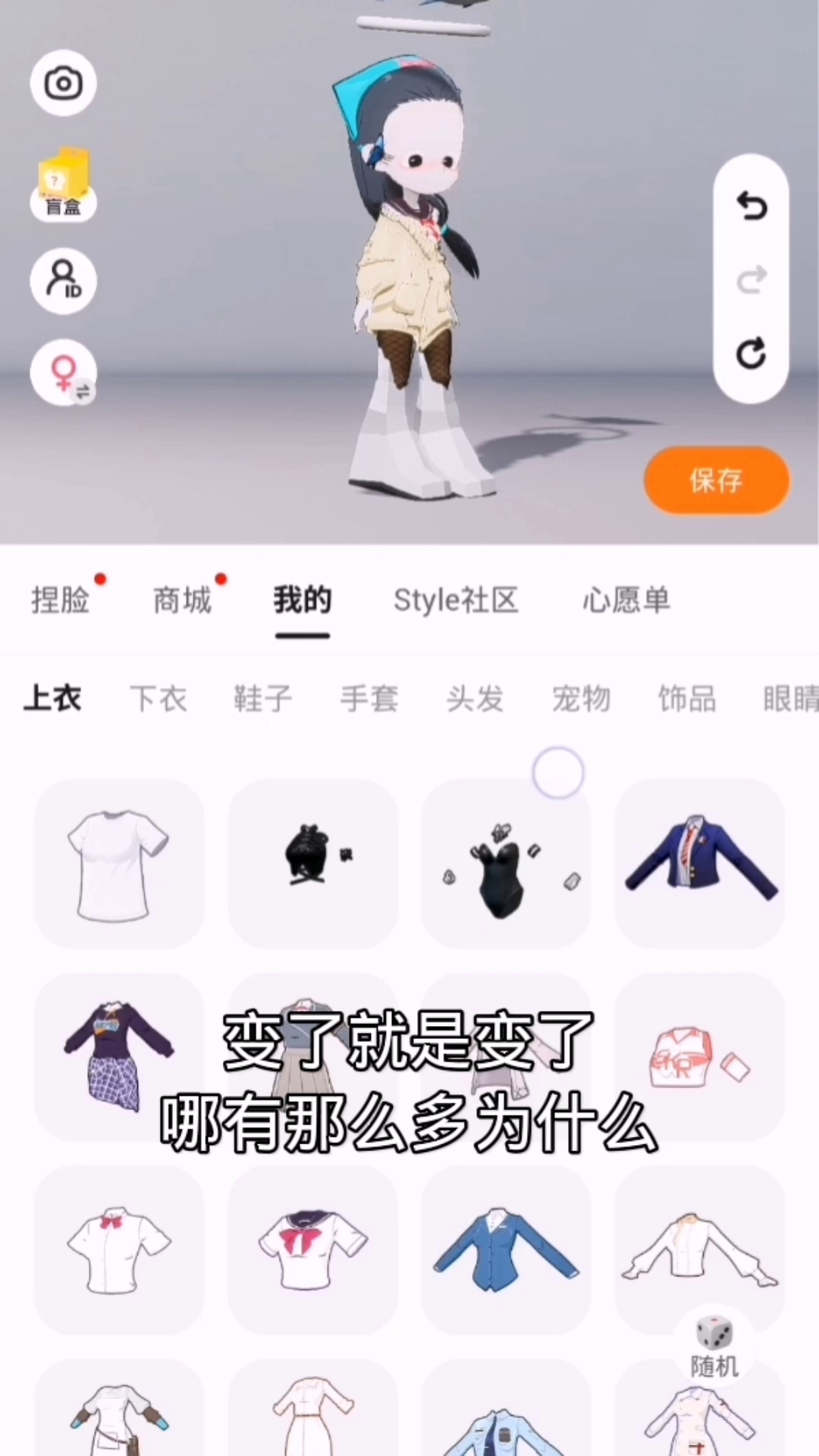The width and height of the screenshot is (819, 1456).
Task: Select the 头发 category
Action: 475,698
